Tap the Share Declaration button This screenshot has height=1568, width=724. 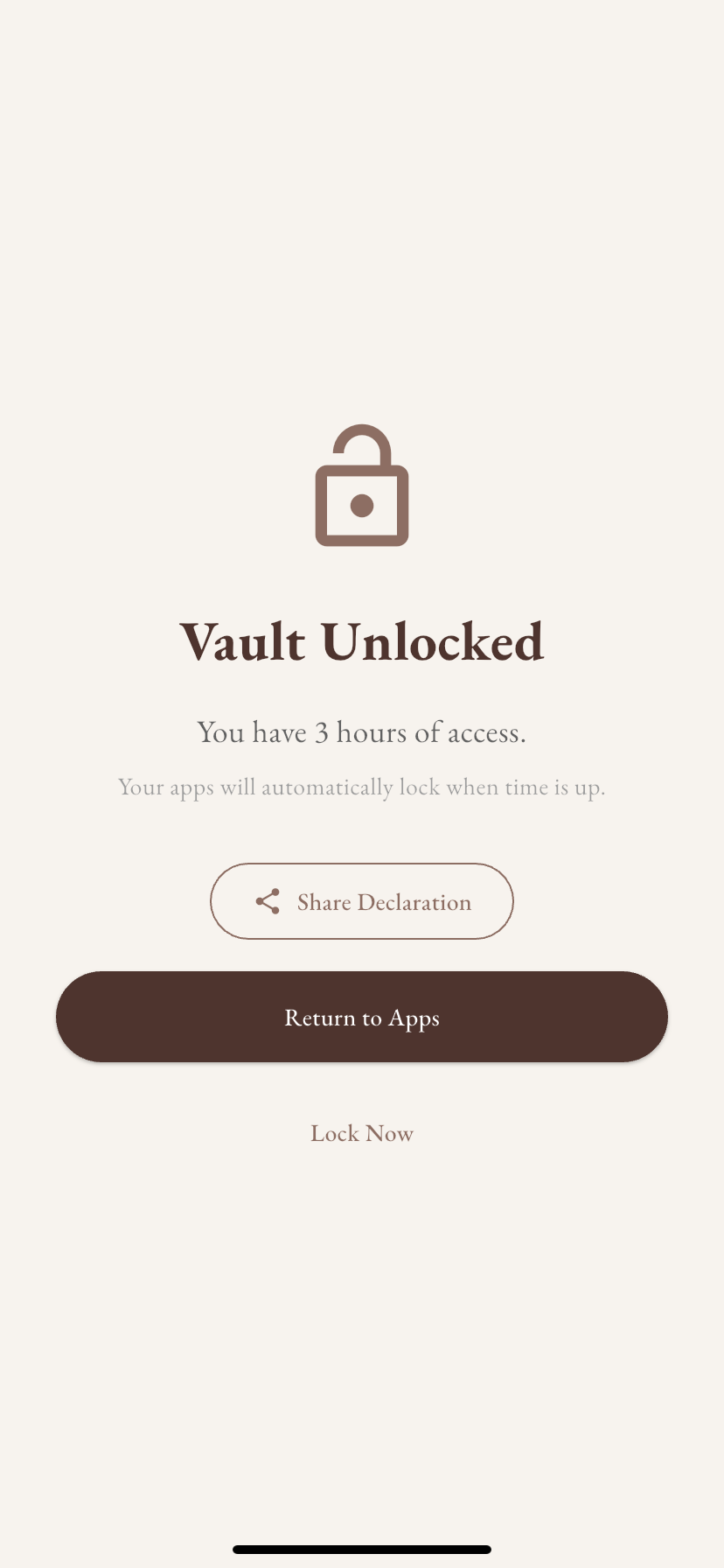pos(361,901)
